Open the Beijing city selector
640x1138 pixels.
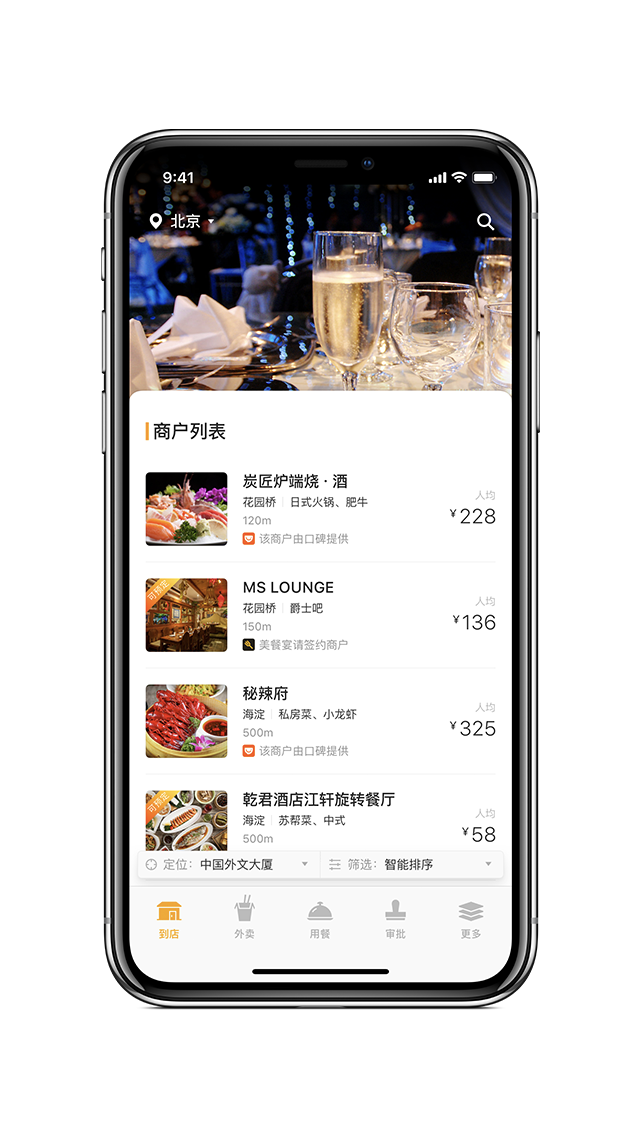(182, 222)
